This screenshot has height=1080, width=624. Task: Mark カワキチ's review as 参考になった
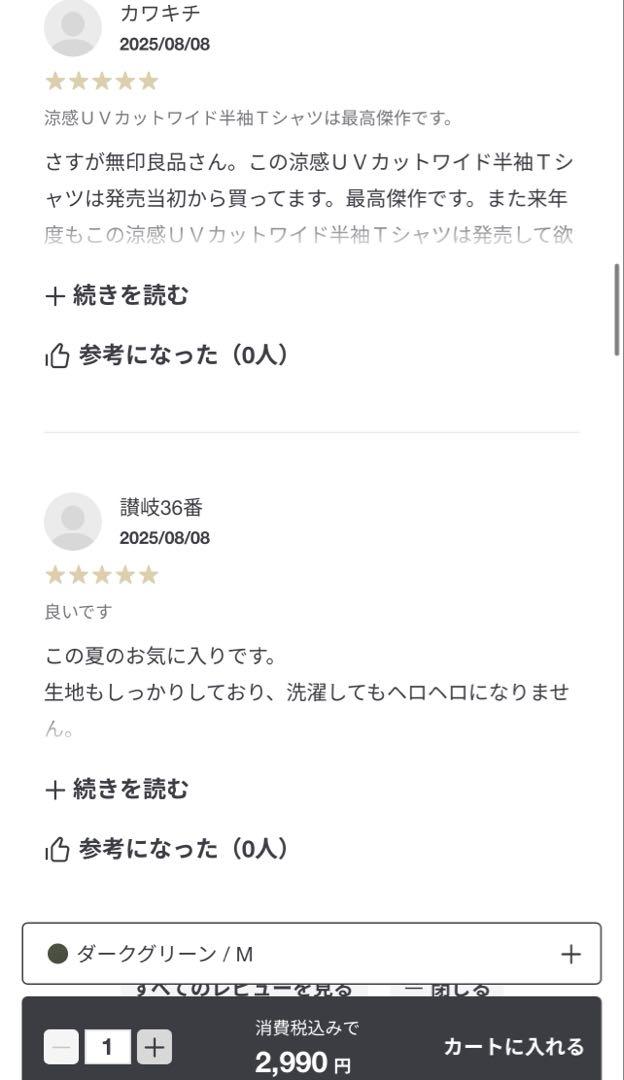pos(166,355)
